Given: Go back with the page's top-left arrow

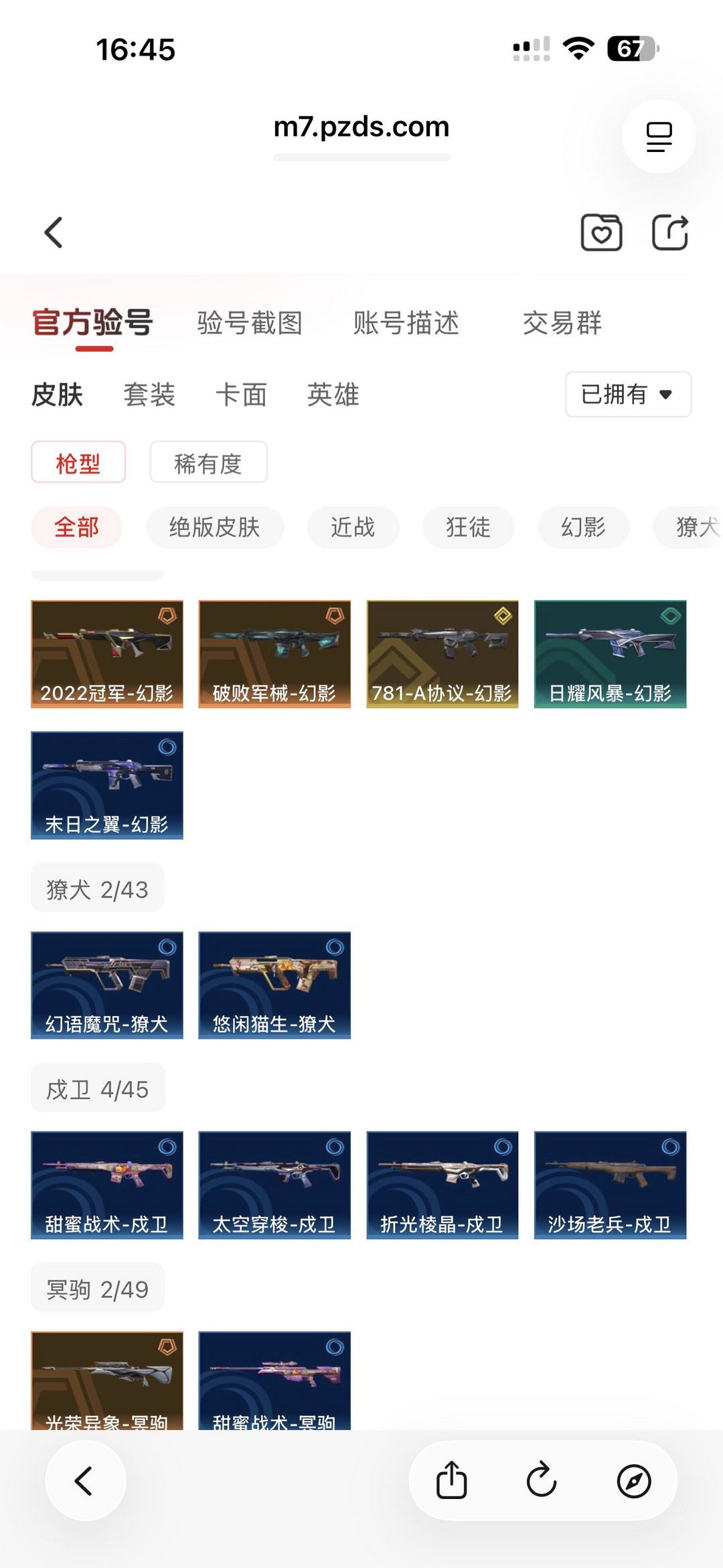Looking at the screenshot, I should click(54, 232).
